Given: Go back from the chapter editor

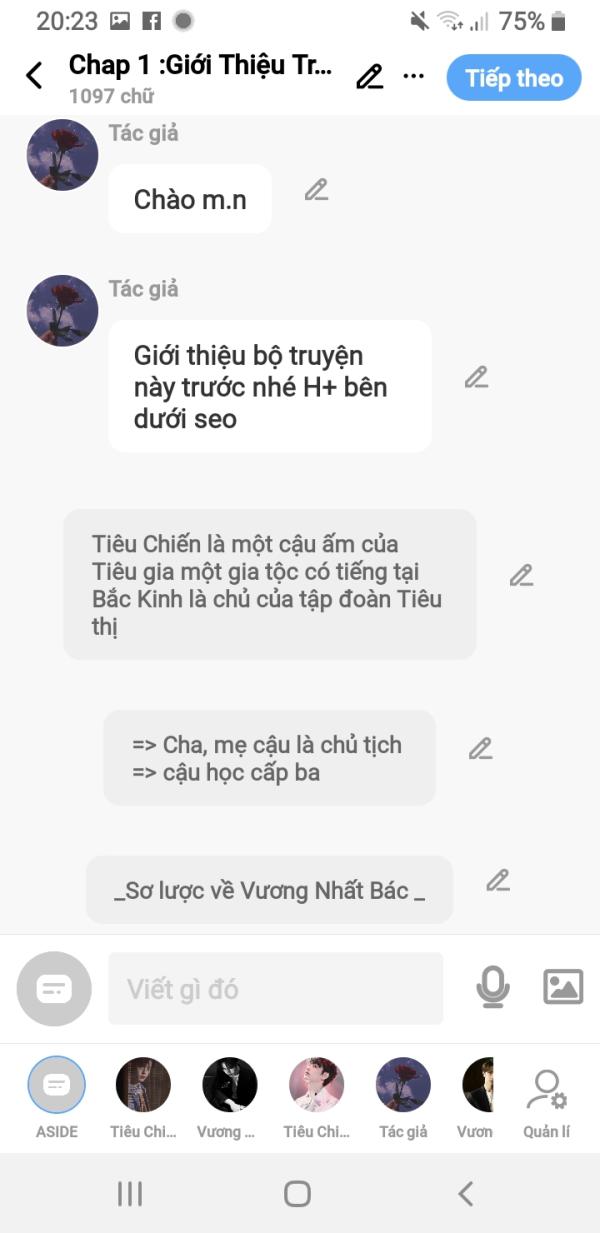Looking at the screenshot, I should [x=35, y=76].
